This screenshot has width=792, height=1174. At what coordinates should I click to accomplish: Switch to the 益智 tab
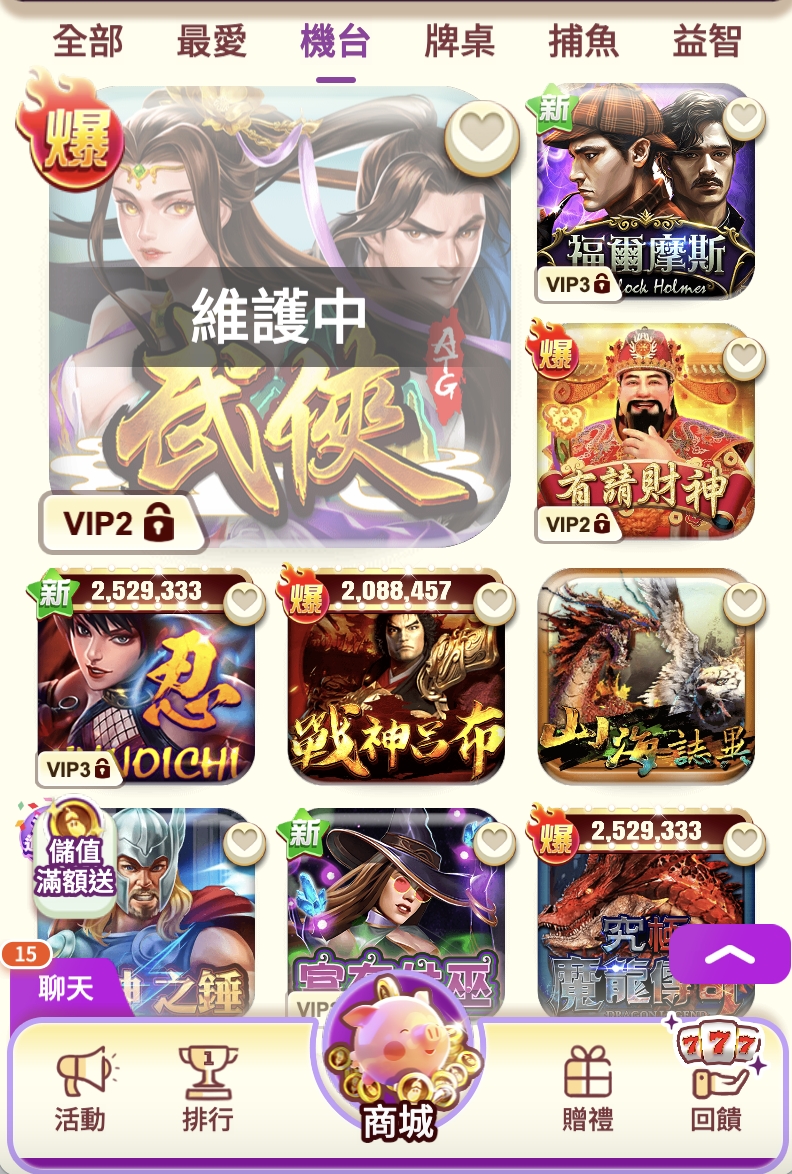707,42
